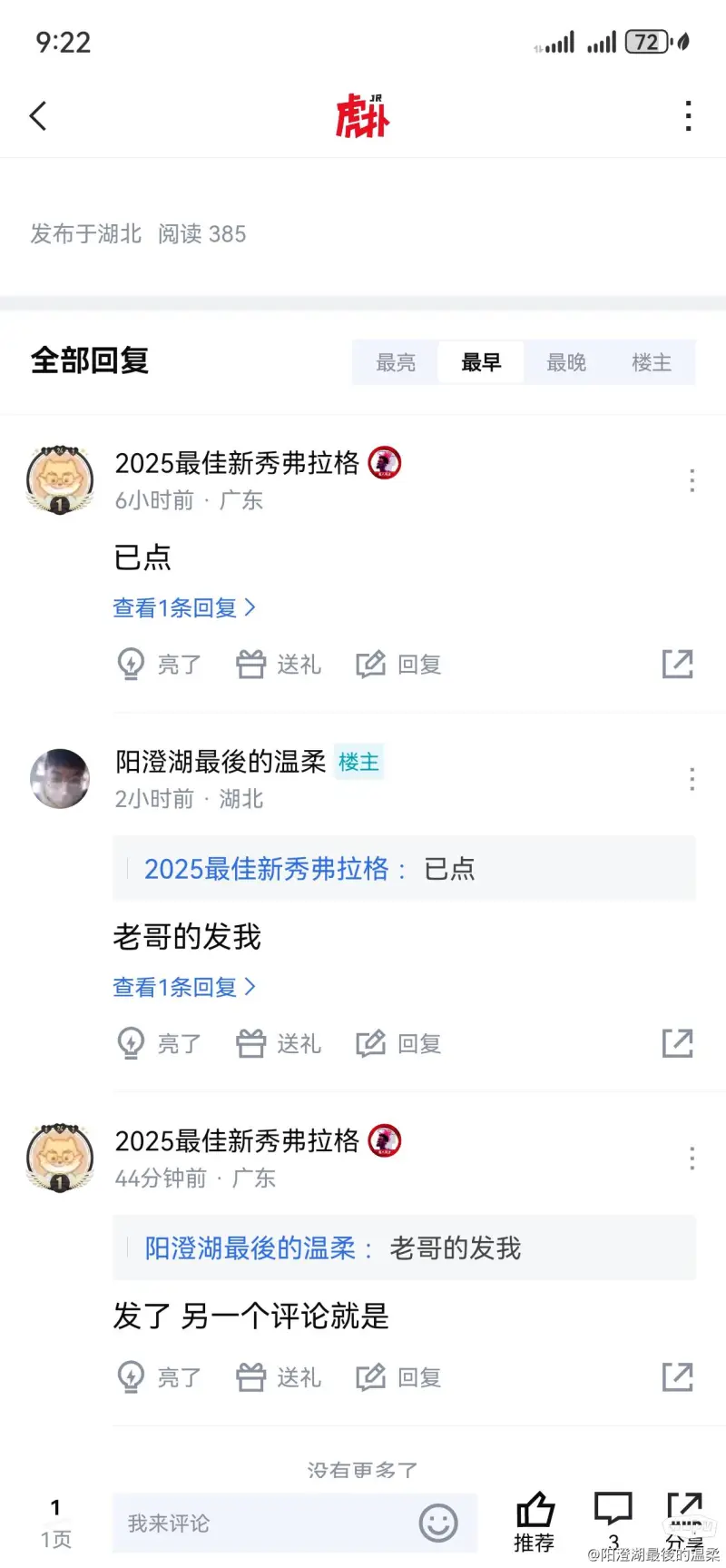Open the page selector showing 1页
This screenshot has height=1568, width=726.
(x=55, y=1524)
